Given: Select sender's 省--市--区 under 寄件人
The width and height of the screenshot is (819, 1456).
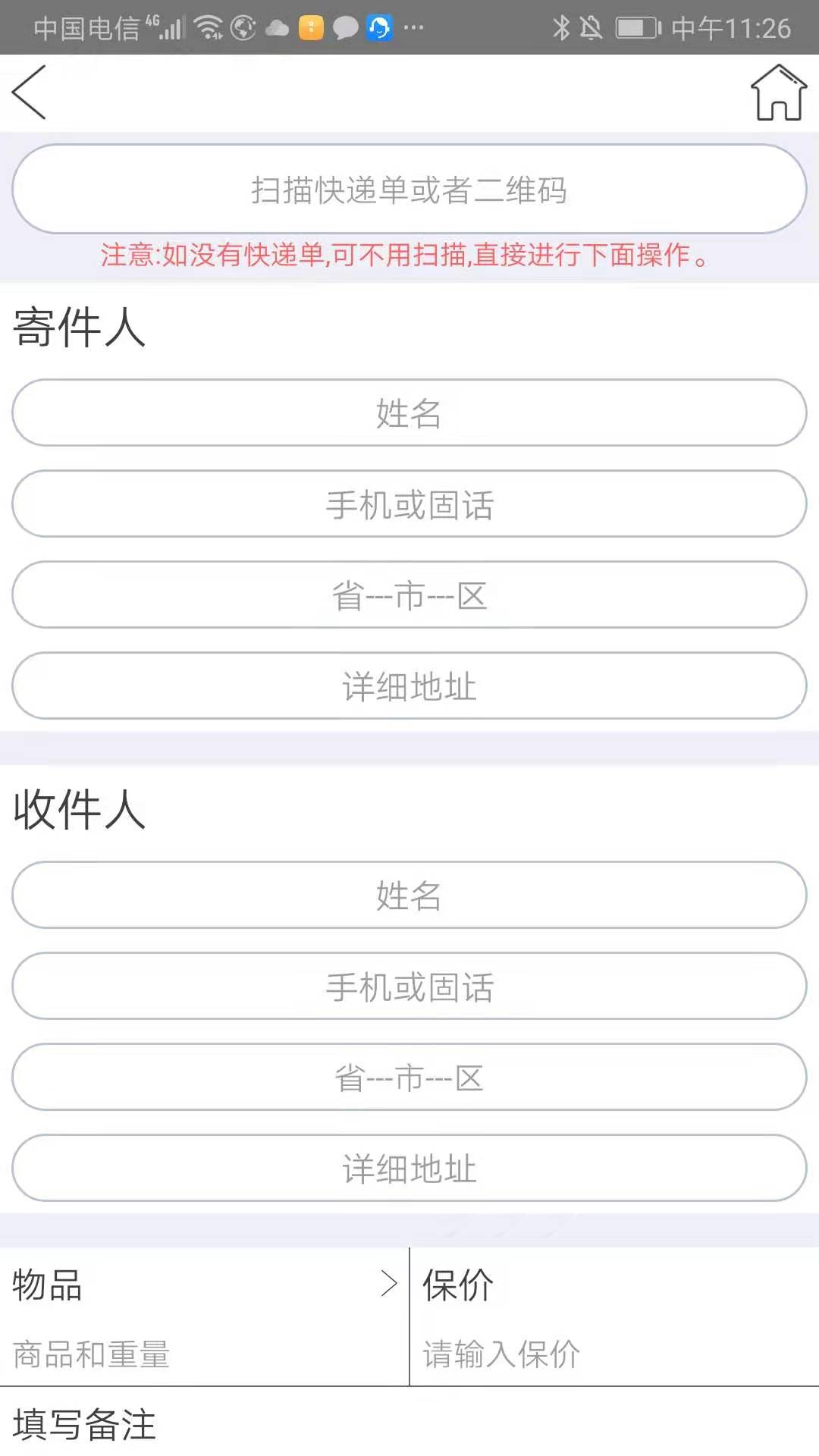Looking at the screenshot, I should pyautogui.click(x=409, y=595).
